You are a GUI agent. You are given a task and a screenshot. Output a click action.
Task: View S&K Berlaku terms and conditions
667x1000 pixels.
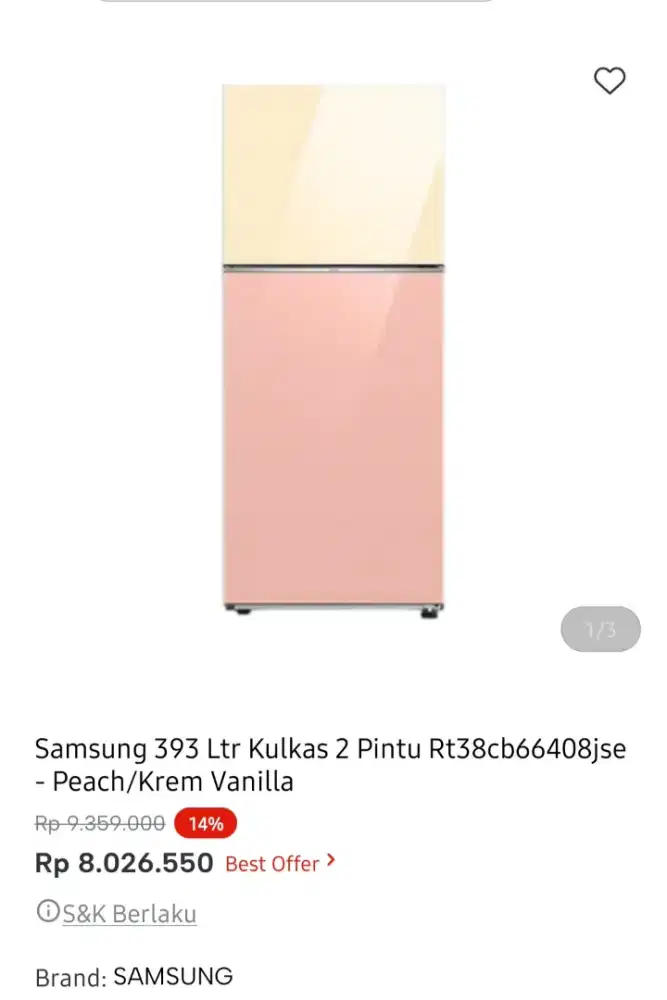point(128,914)
